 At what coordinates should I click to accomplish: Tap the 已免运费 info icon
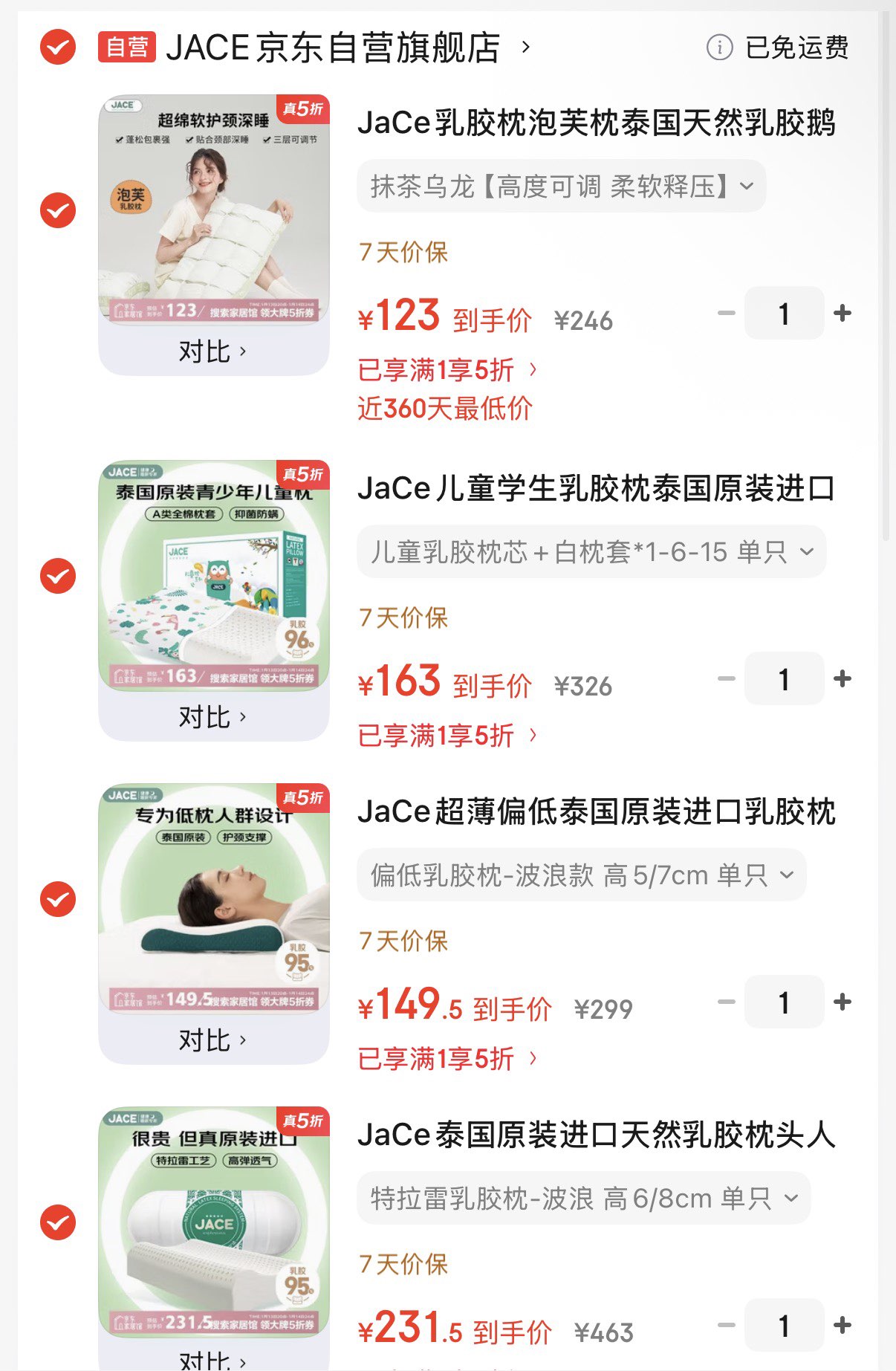719,48
